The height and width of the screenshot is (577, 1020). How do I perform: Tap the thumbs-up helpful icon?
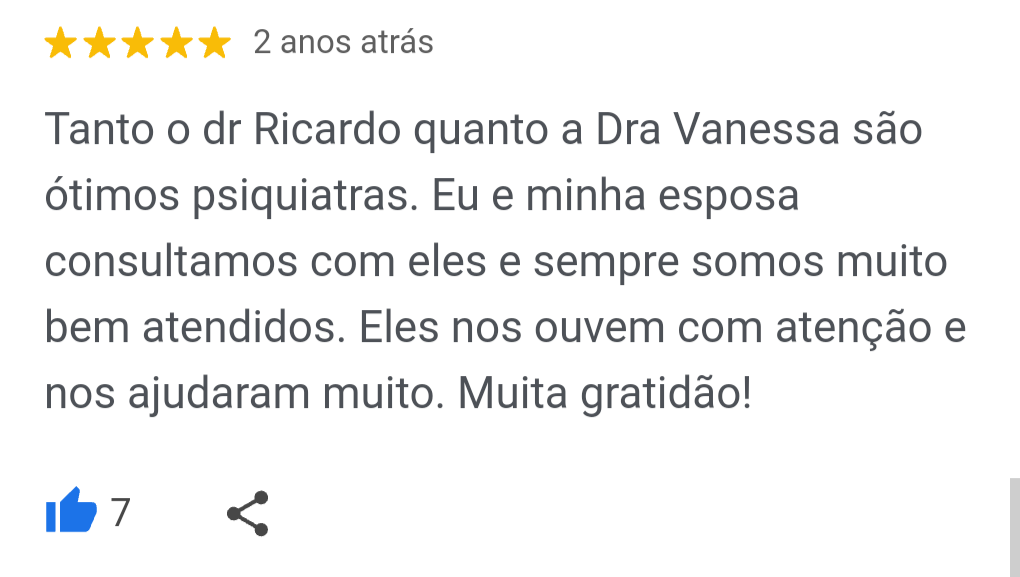point(71,513)
